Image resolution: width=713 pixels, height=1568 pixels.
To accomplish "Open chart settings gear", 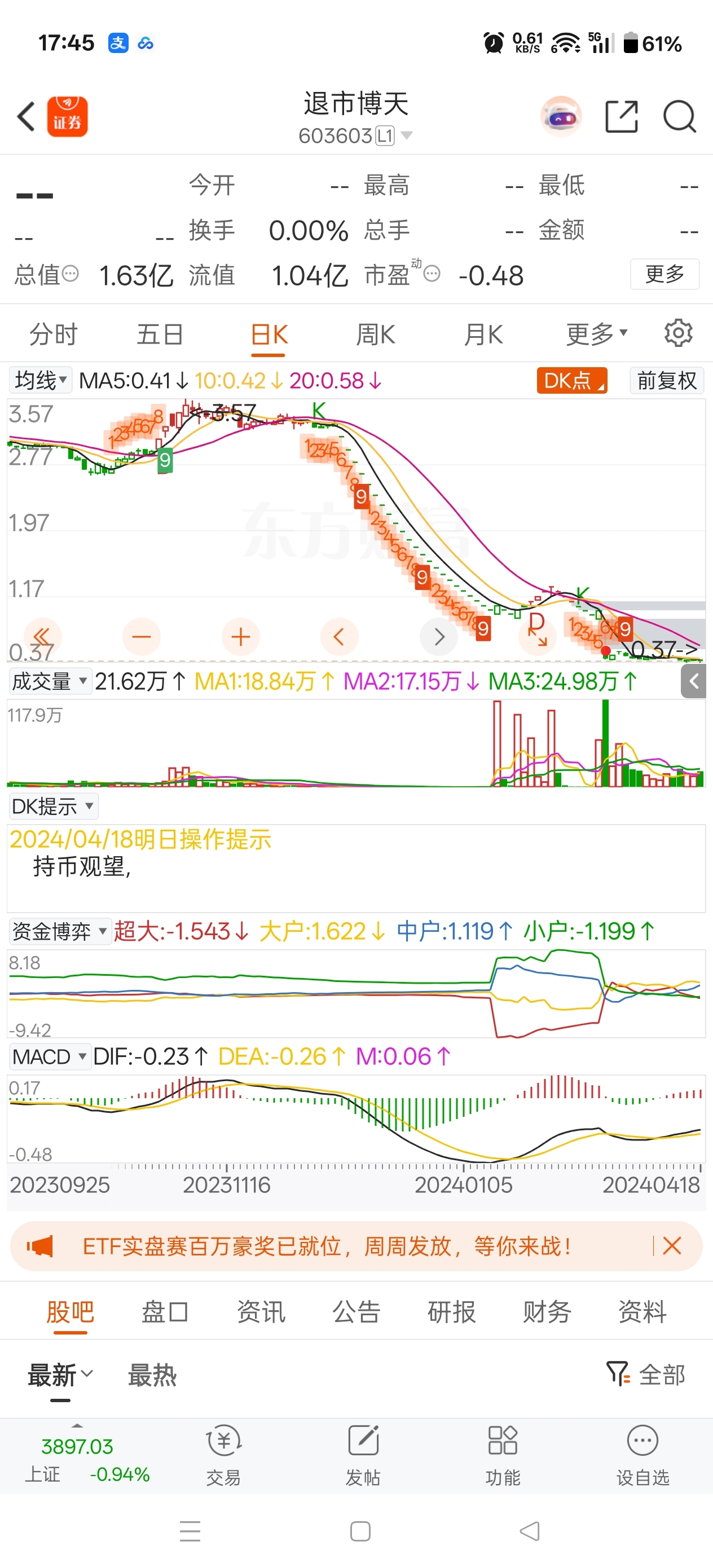I will point(678,333).
